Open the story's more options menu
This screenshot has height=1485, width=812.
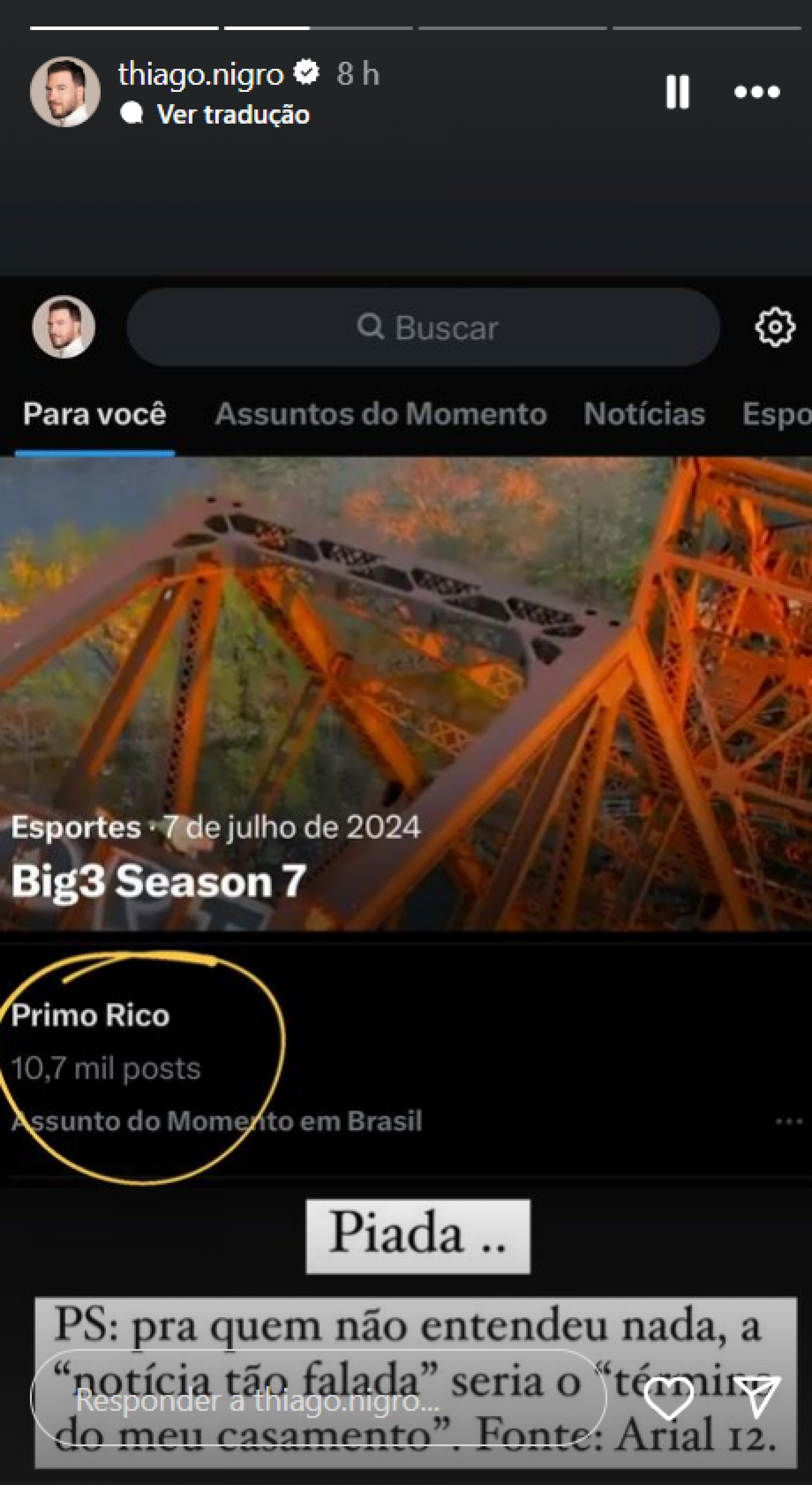tap(757, 92)
